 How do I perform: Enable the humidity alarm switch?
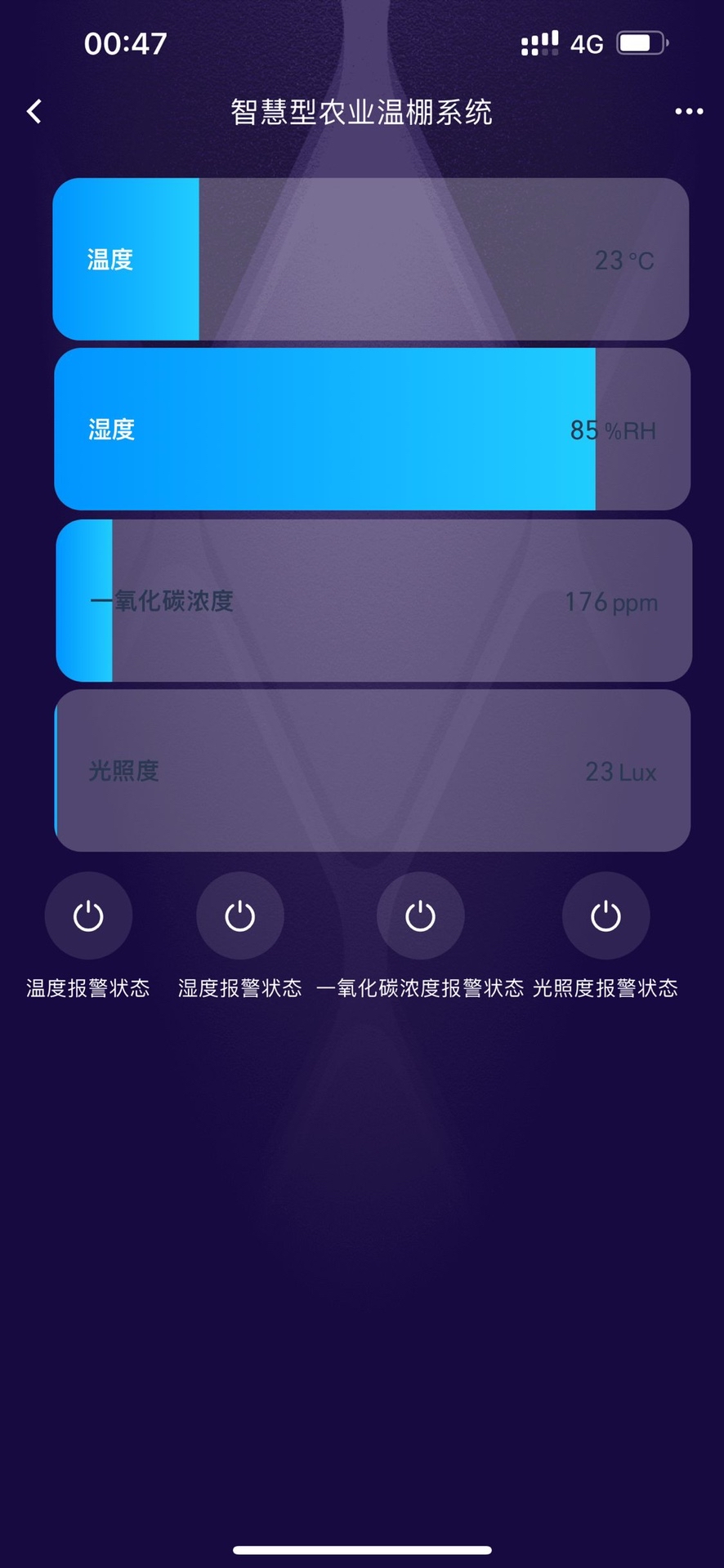click(x=239, y=915)
